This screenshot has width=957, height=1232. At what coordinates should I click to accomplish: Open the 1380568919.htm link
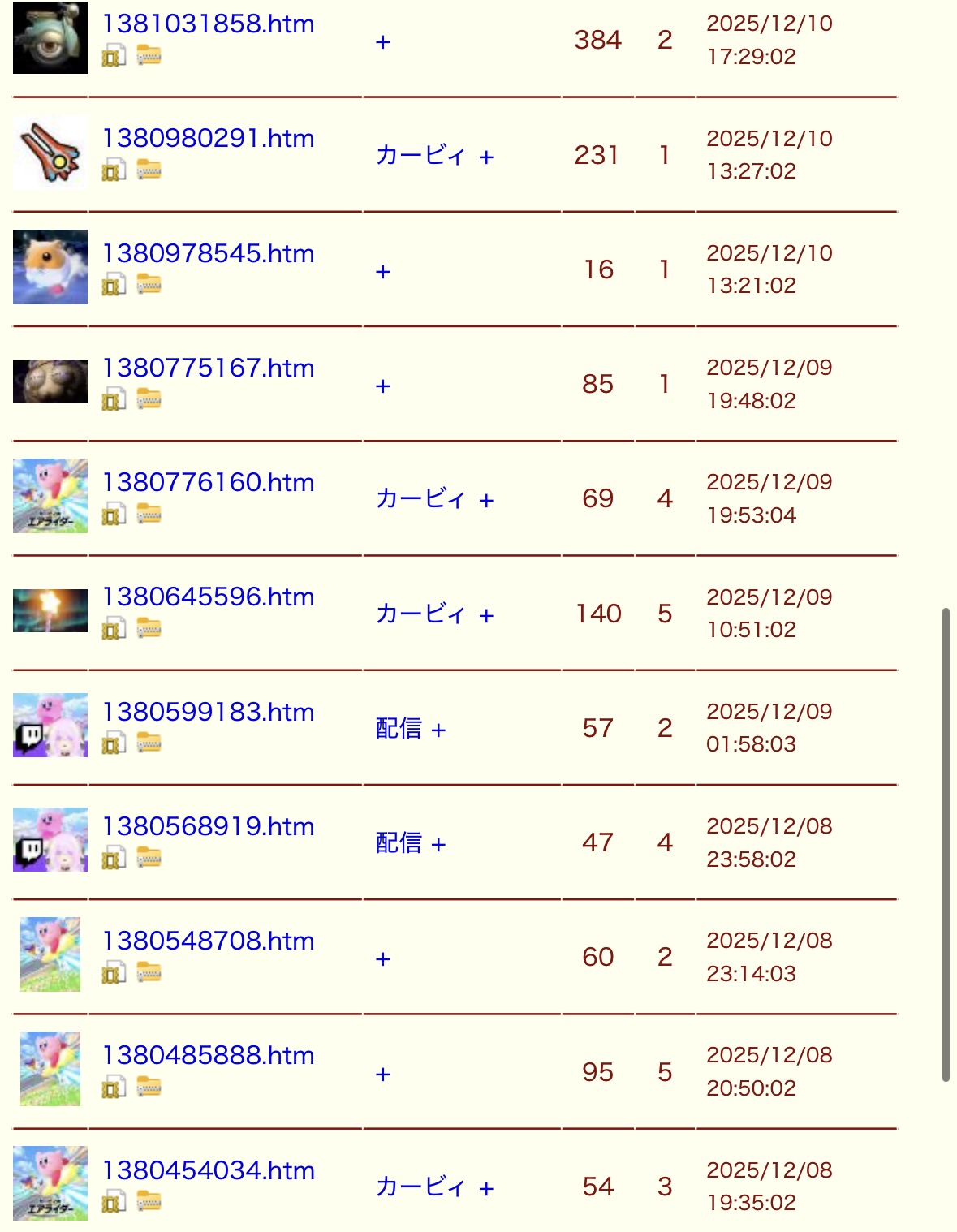point(208,827)
